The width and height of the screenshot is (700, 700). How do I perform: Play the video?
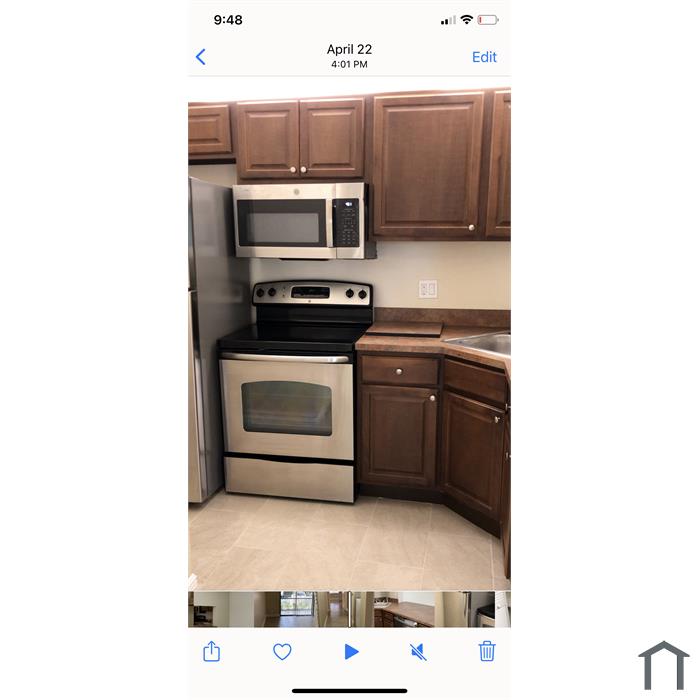pos(351,652)
